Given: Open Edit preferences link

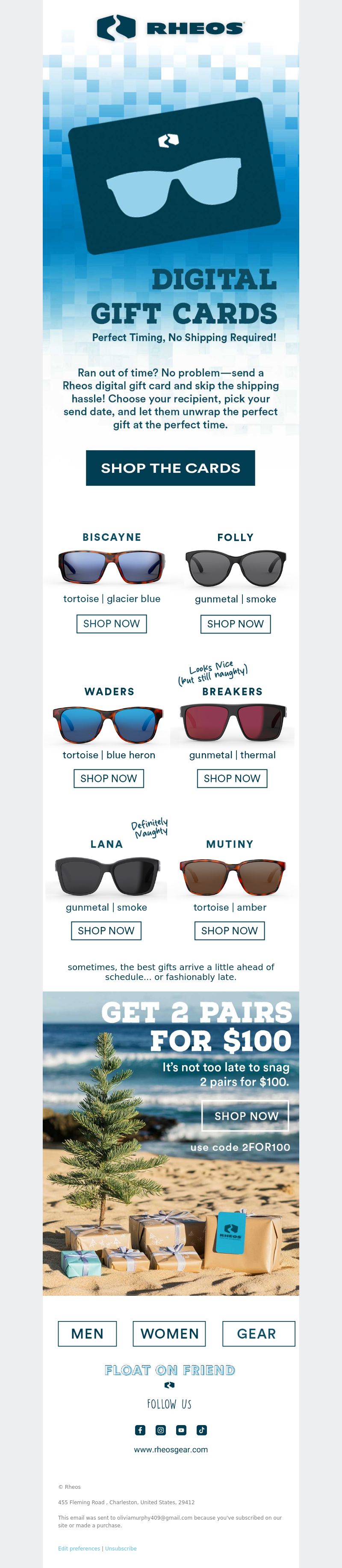Looking at the screenshot, I should click(79, 1548).
